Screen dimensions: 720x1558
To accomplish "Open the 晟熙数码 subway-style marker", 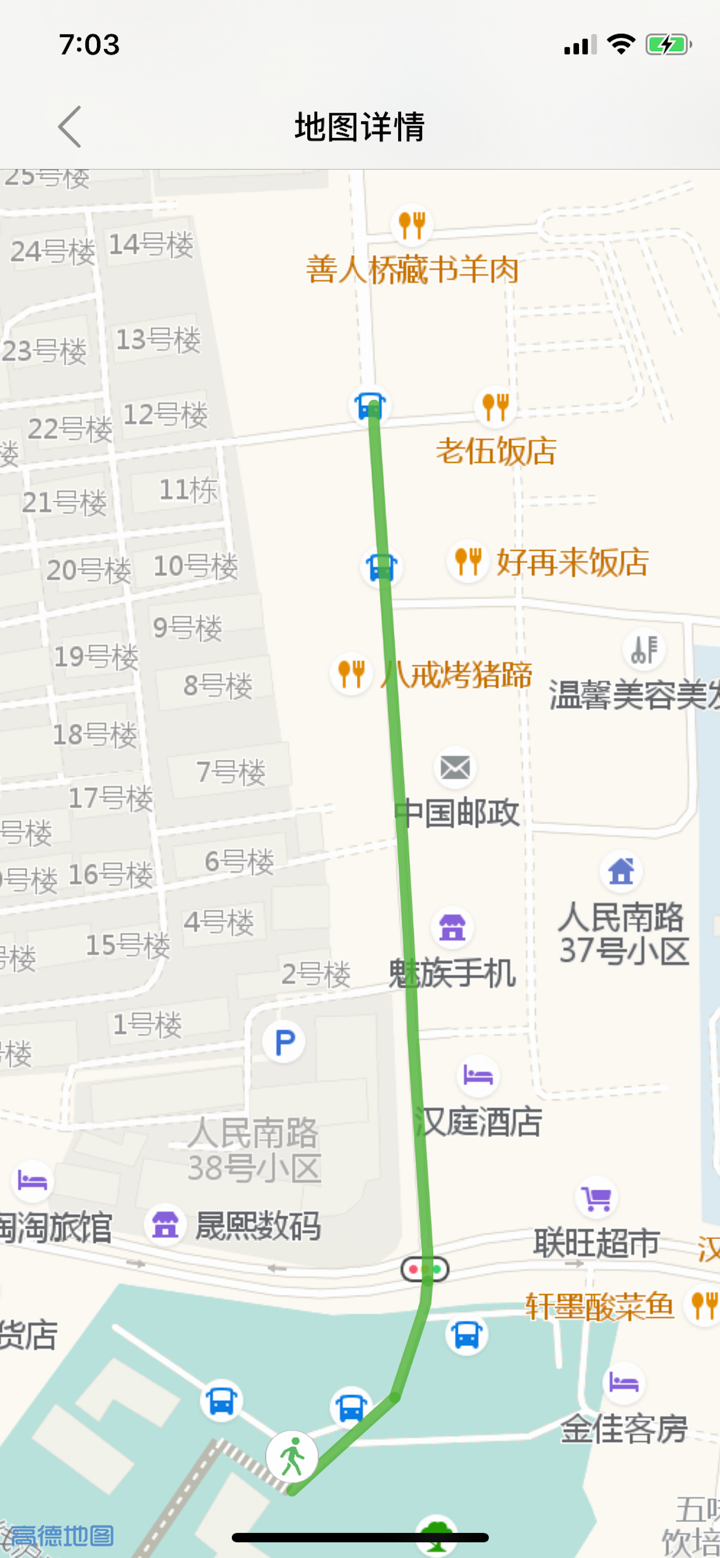I will pyautogui.click(x=166, y=1223).
